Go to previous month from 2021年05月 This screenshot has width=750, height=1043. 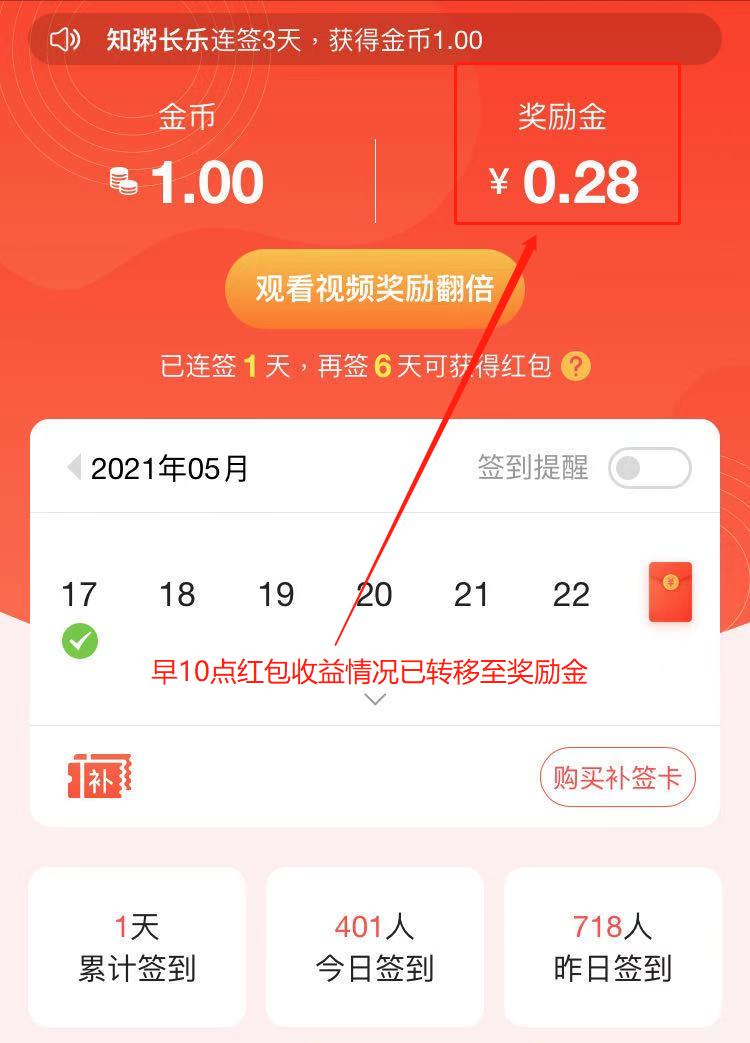coord(73,467)
